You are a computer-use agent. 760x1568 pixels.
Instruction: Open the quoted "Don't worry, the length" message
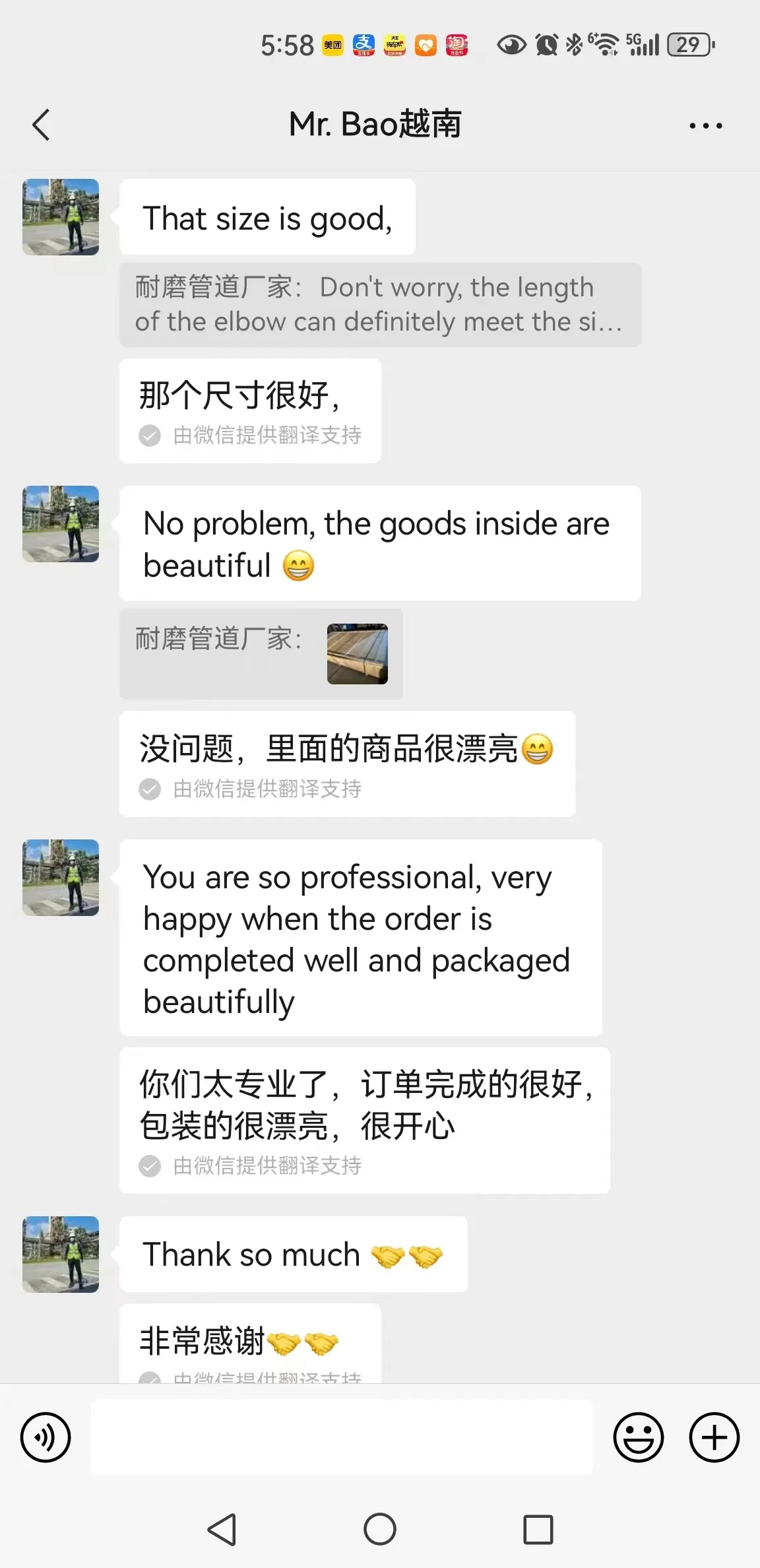coord(379,305)
